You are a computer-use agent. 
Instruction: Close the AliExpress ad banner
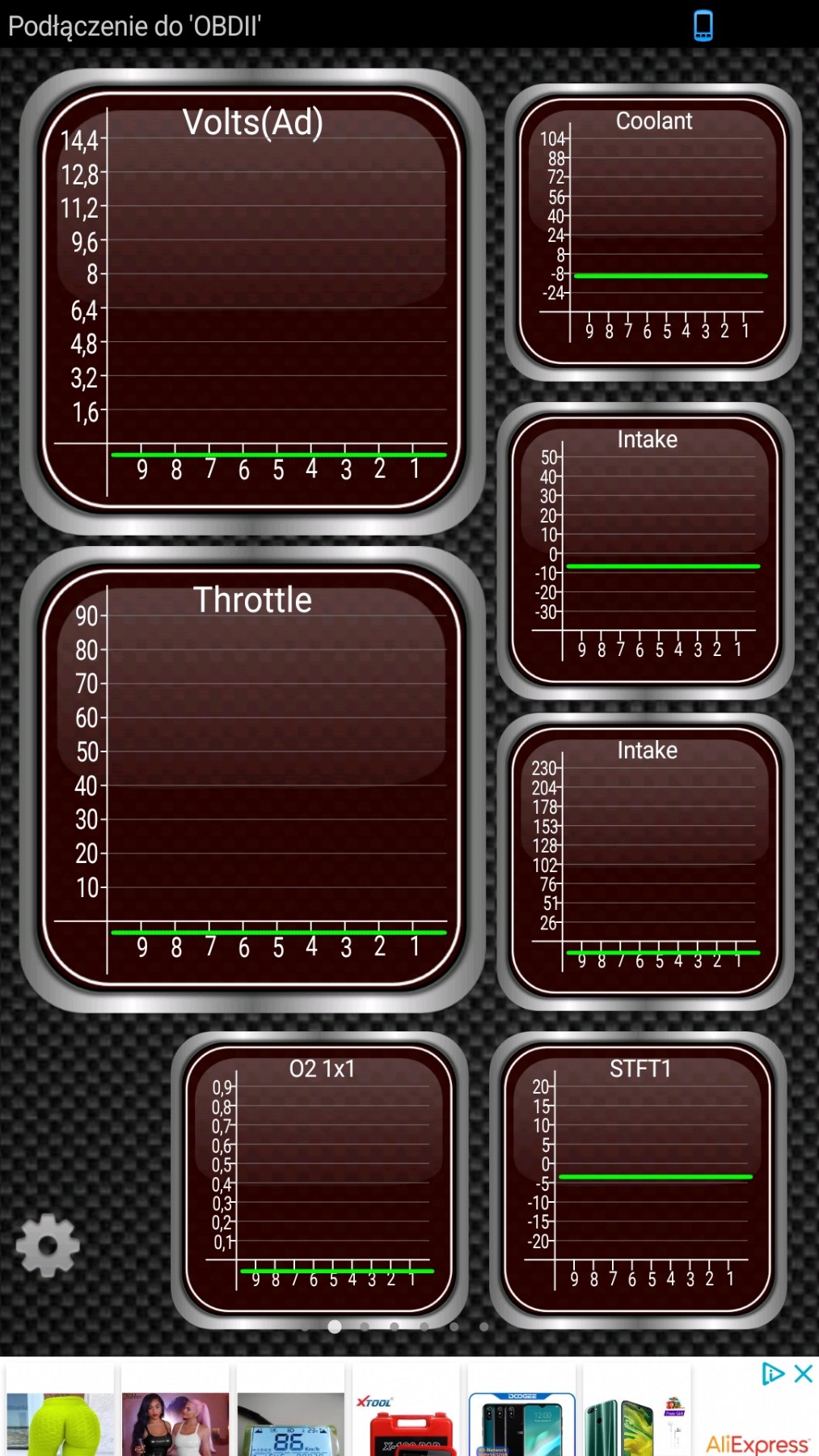(x=803, y=1373)
